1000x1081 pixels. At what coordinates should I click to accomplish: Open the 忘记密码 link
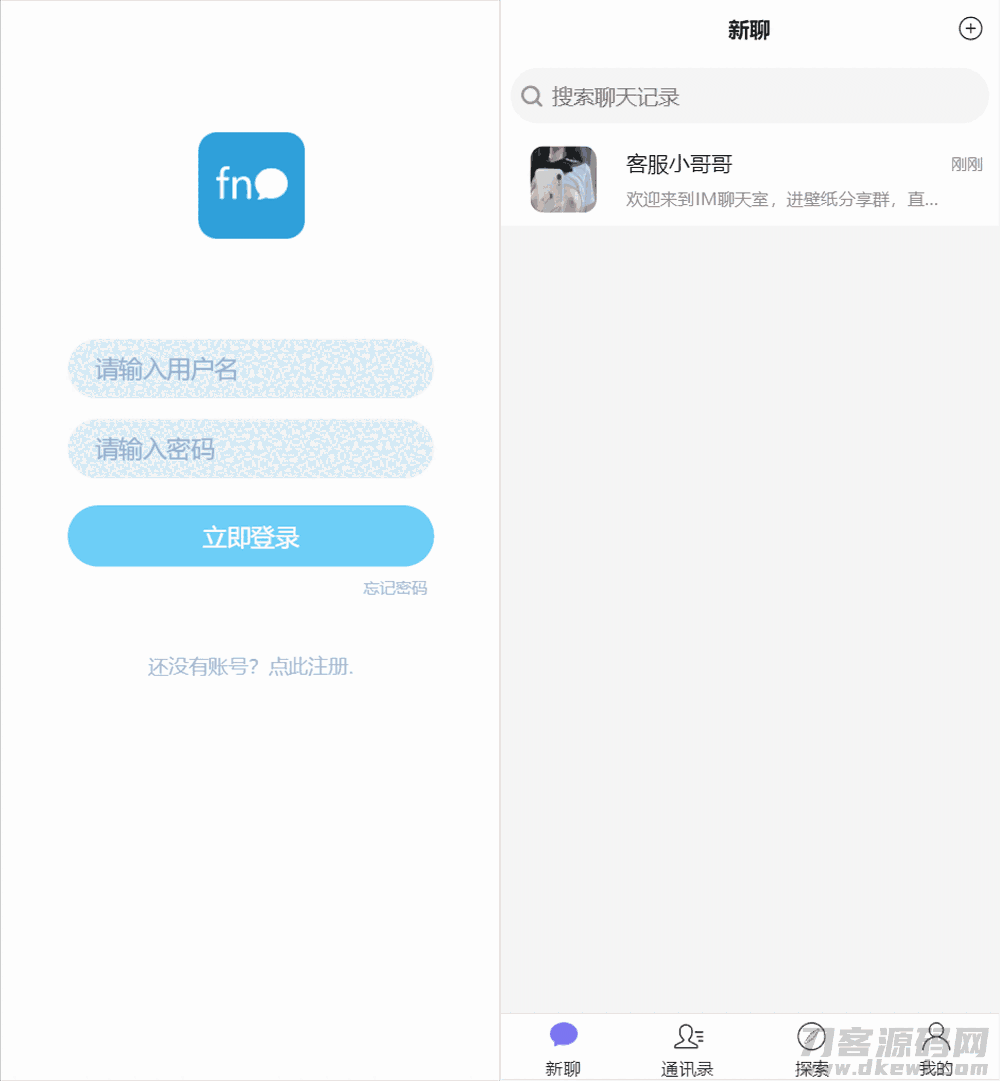tap(395, 588)
